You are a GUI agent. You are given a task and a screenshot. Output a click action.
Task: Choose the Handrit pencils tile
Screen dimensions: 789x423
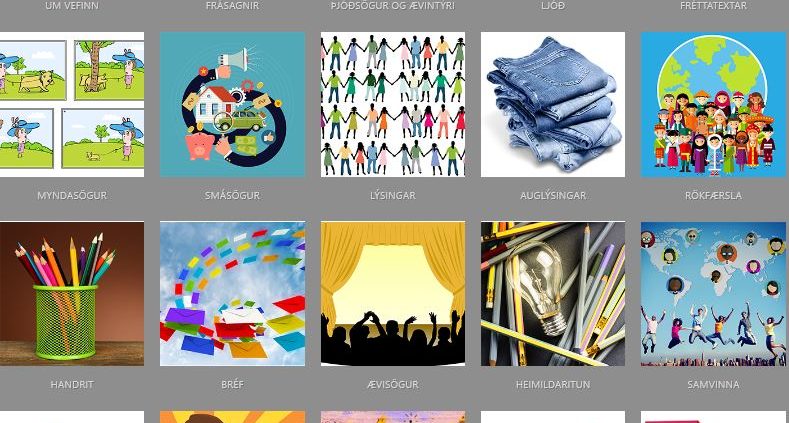coord(72,293)
